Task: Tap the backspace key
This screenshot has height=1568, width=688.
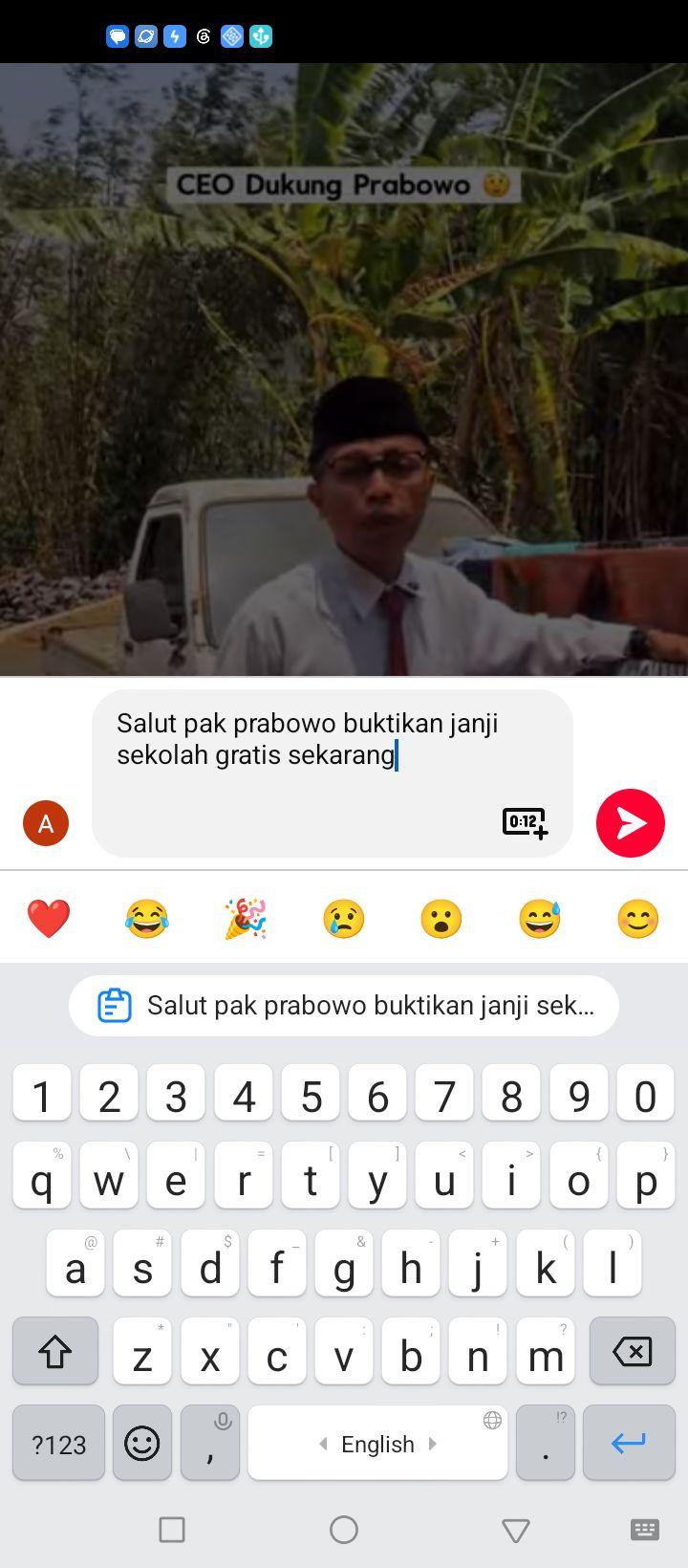Action: (x=632, y=1351)
